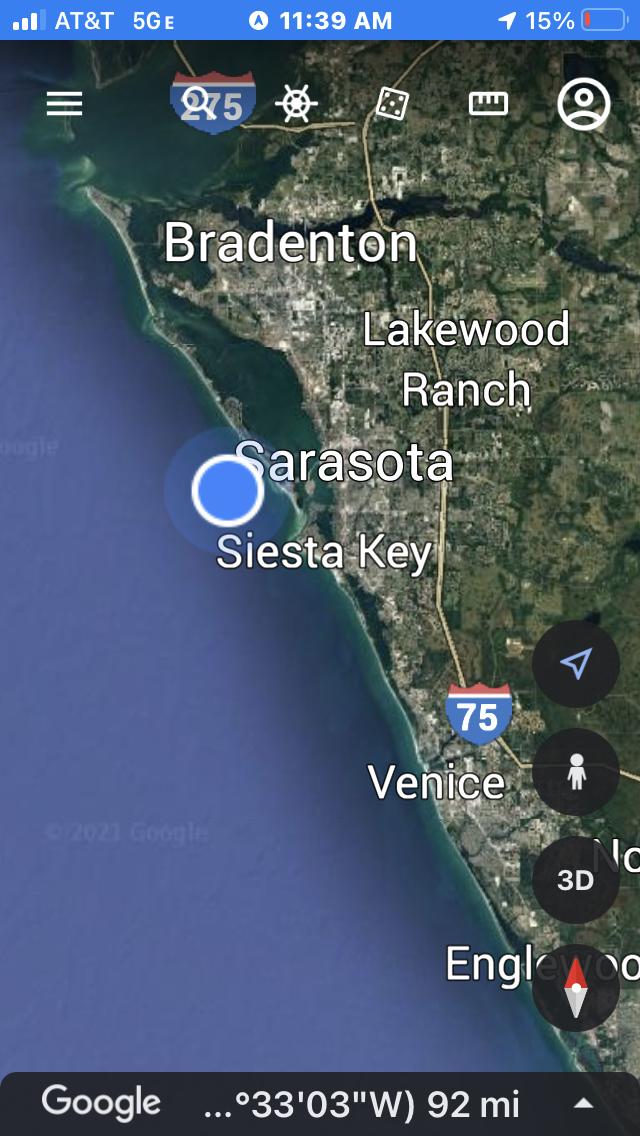Open the search magnifier
This screenshot has height=1136, width=640.
199,103
